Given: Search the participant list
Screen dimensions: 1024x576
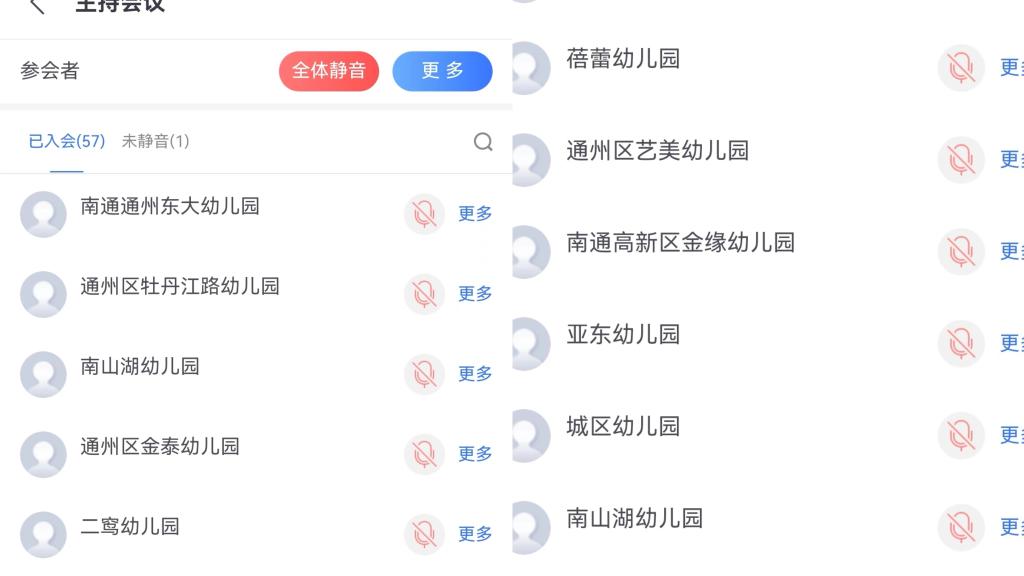Looking at the screenshot, I should (x=483, y=142).
